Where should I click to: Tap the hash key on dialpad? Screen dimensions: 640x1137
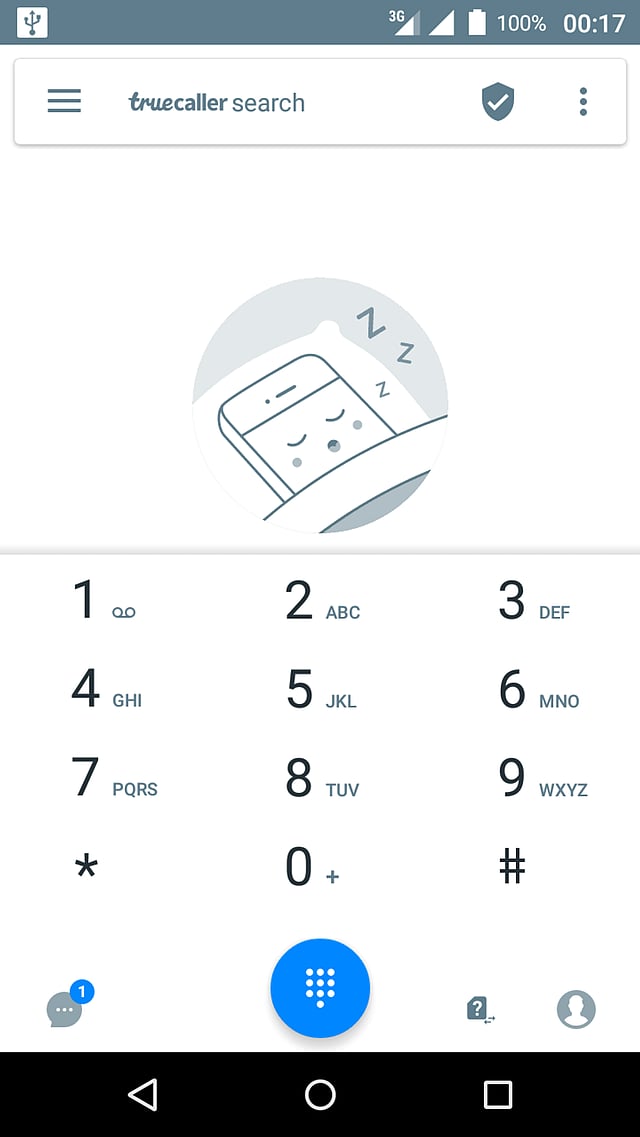(x=512, y=866)
